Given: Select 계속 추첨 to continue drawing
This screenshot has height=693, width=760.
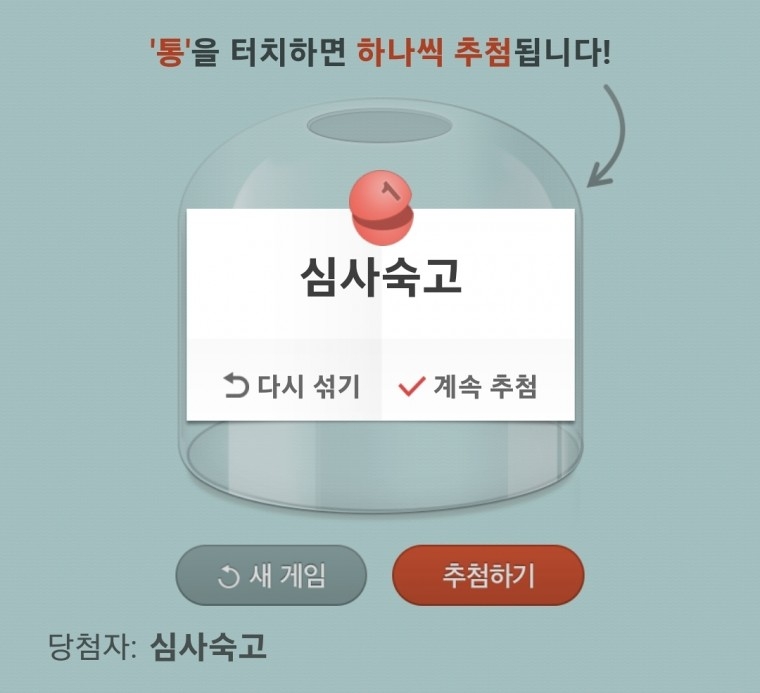Looking at the screenshot, I should pos(468,387).
